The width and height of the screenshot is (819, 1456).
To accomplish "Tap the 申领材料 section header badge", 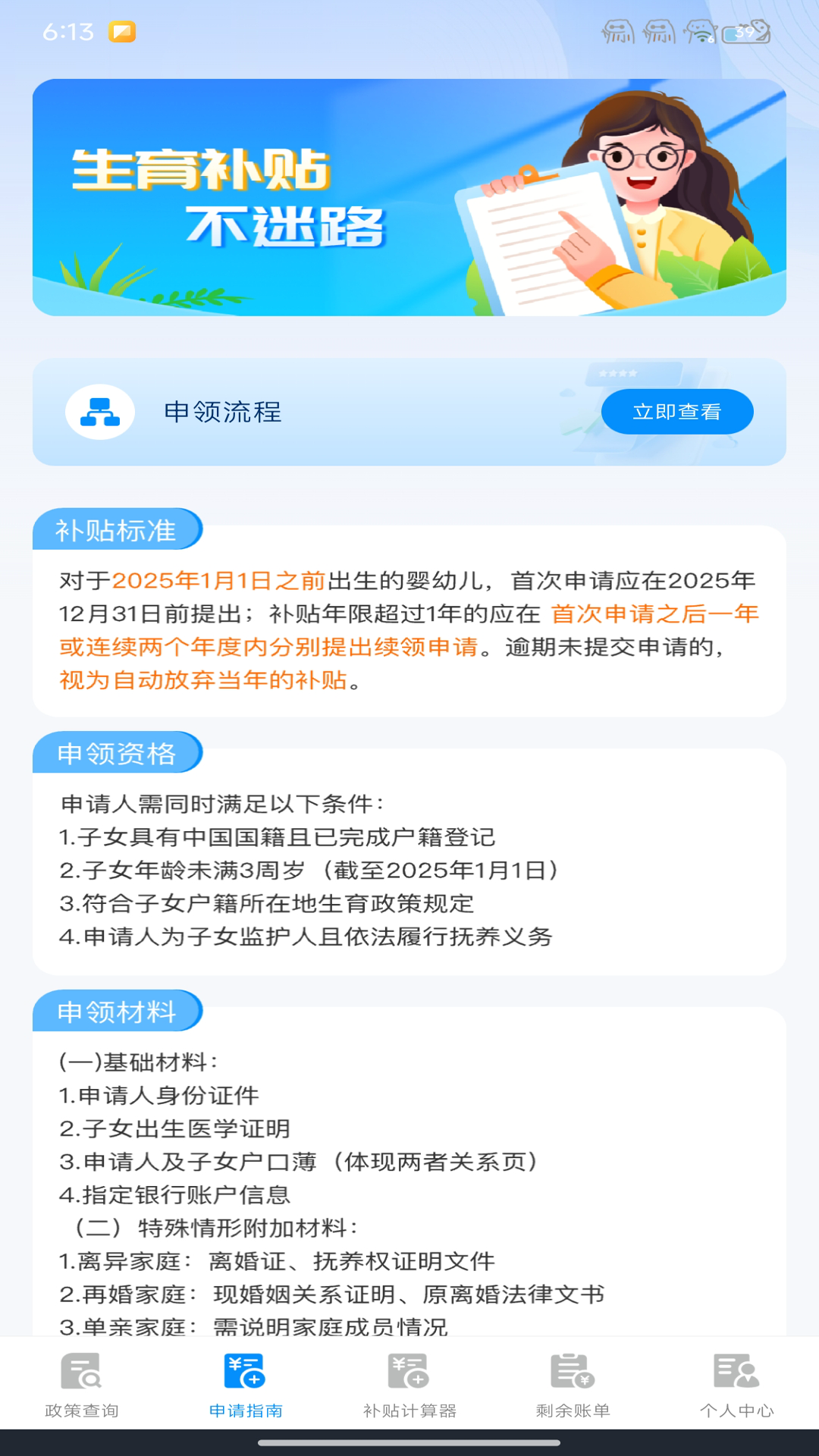I will (x=118, y=1009).
